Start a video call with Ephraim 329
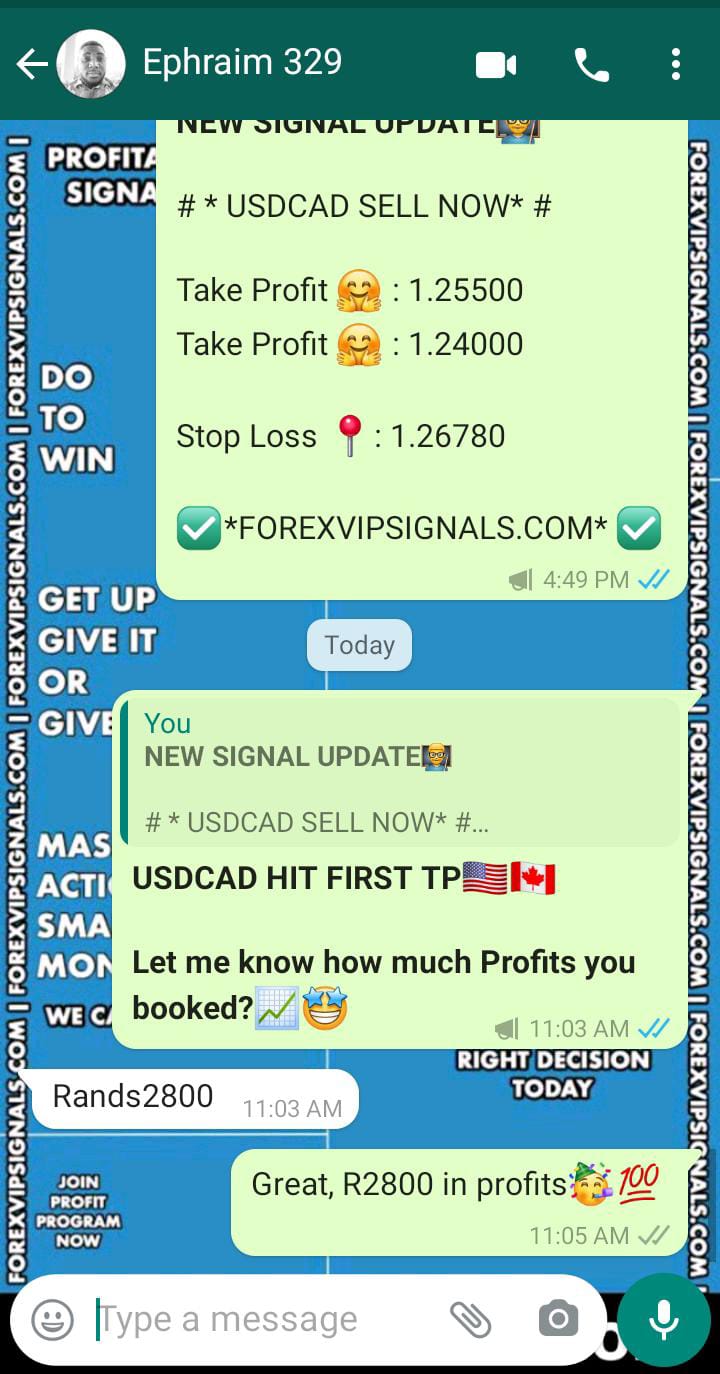The image size is (720, 1374). point(496,66)
